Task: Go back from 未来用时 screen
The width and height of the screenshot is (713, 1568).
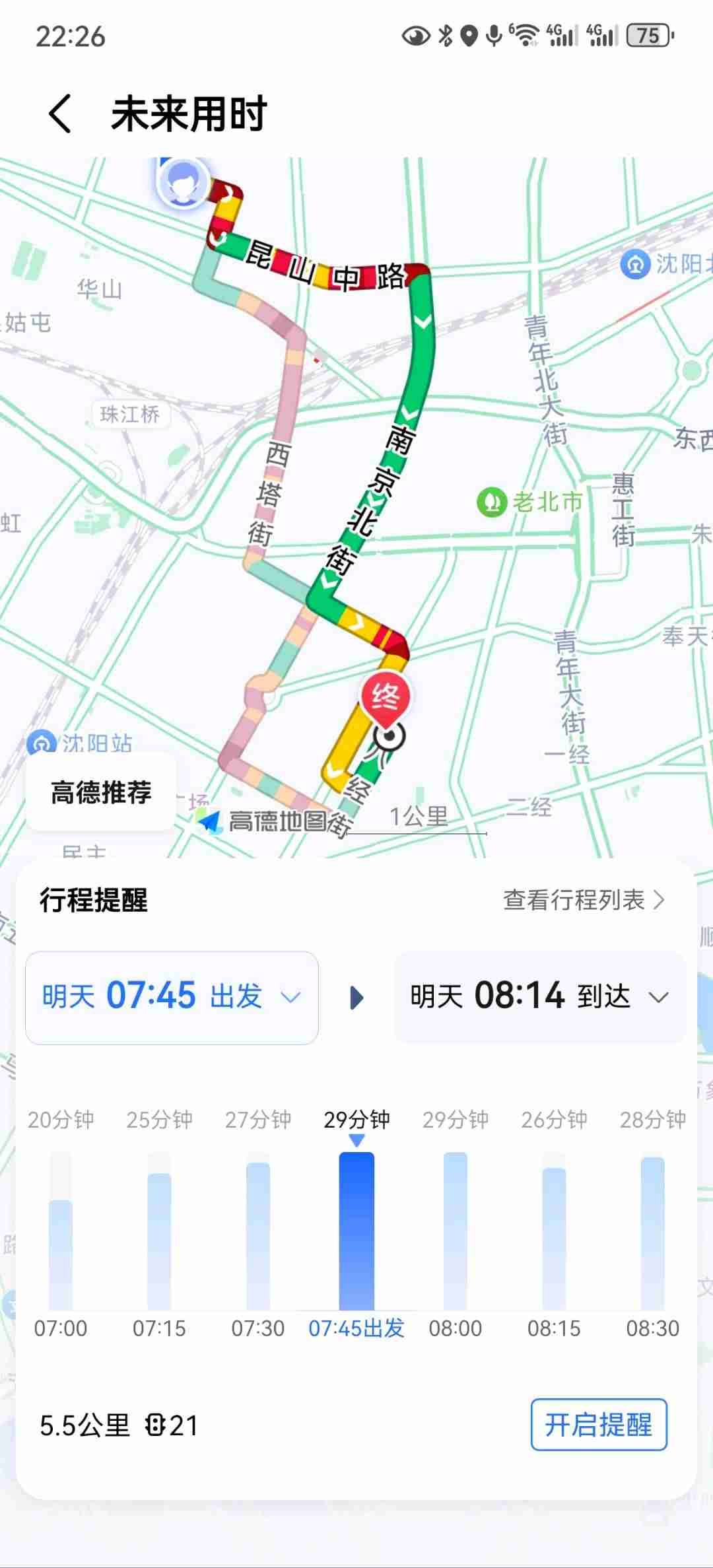Action: point(60,114)
